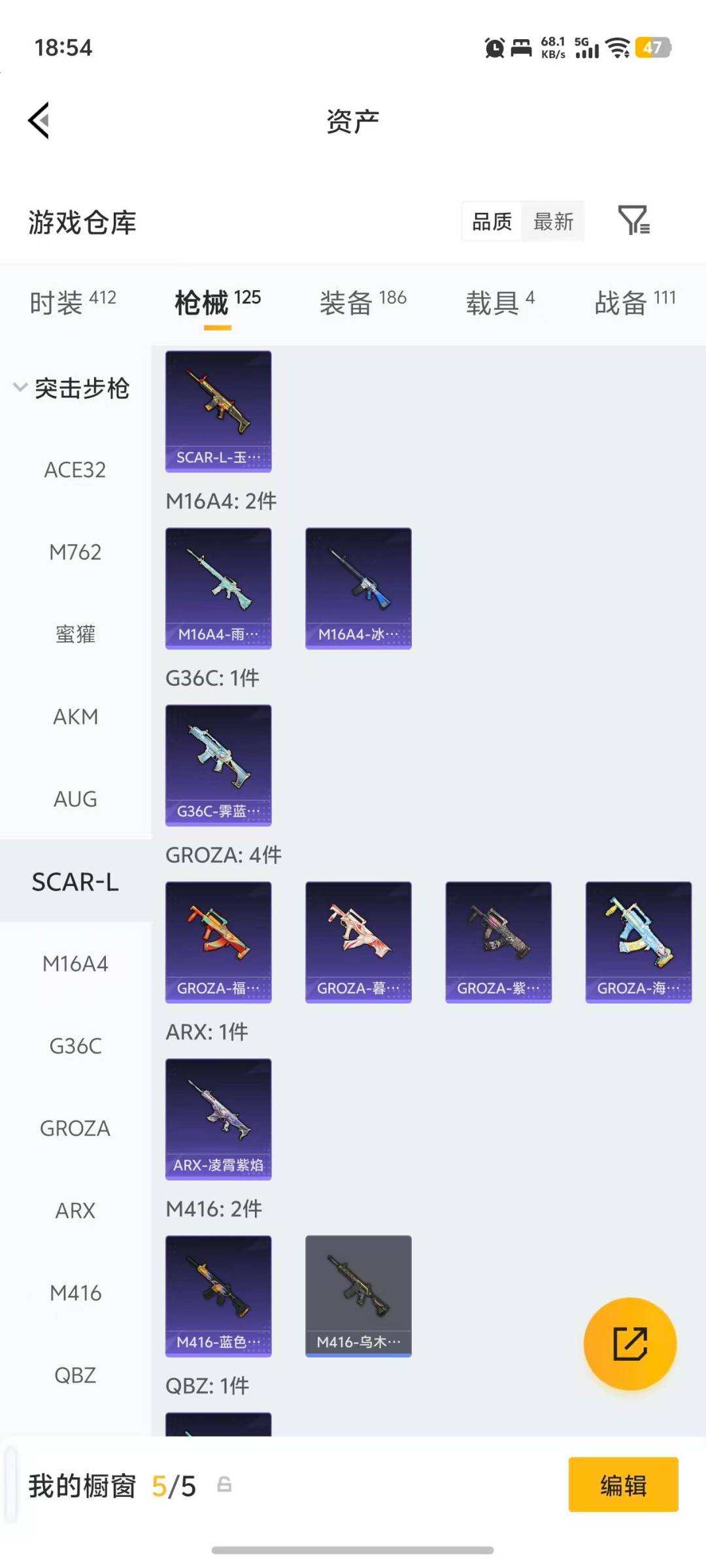The width and height of the screenshot is (706, 1568).
Task: Switch to the 载具 tab
Action: 499,302
